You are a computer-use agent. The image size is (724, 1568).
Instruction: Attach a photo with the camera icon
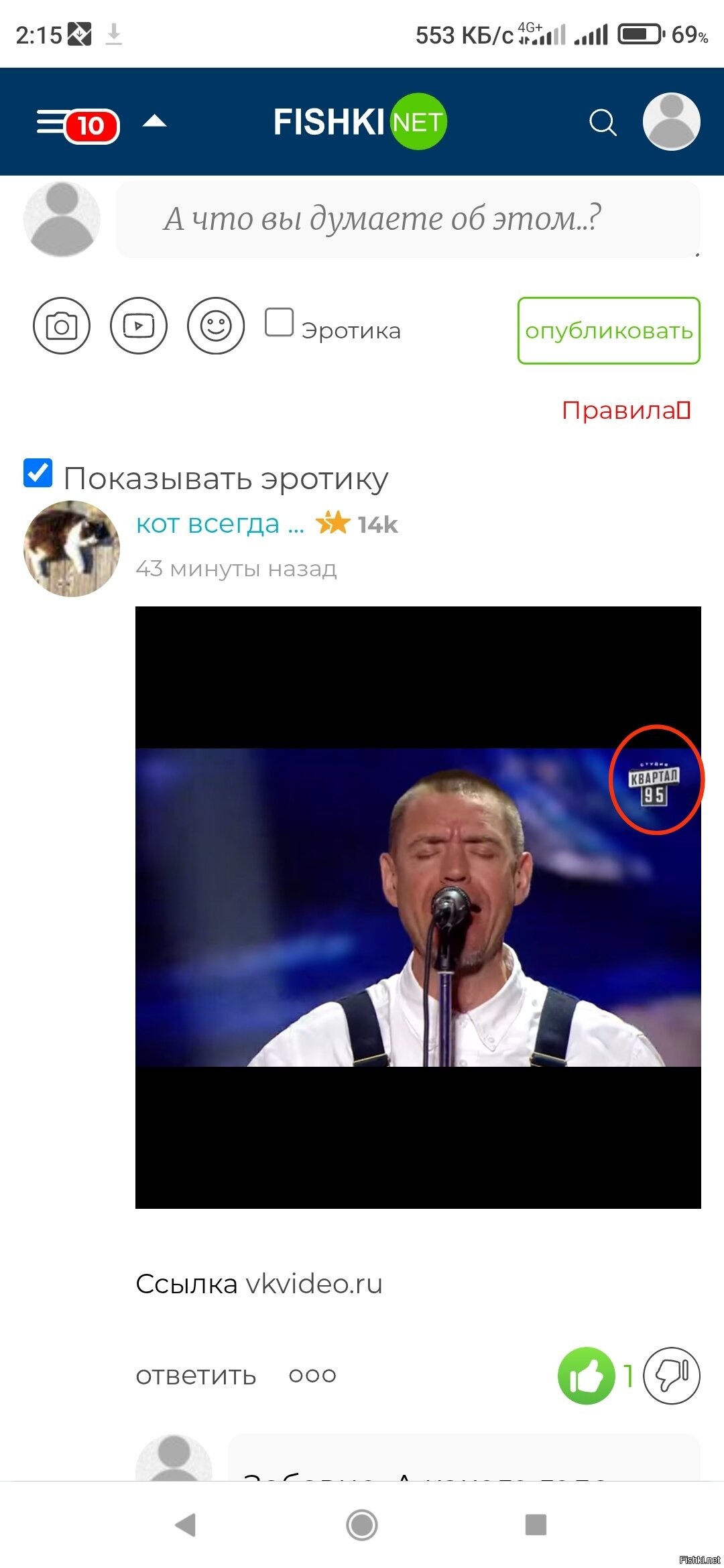point(62,326)
